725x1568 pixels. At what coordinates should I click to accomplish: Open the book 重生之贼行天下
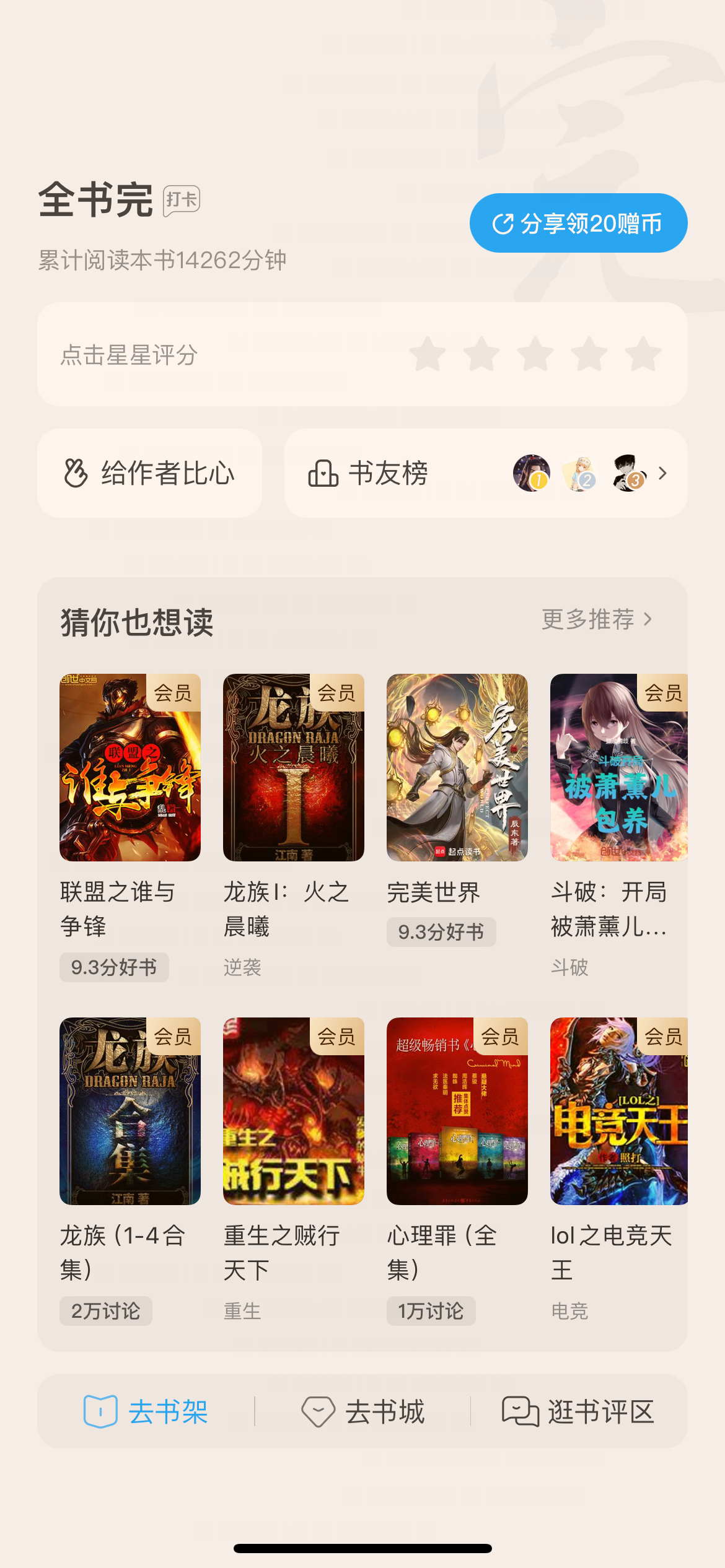(x=293, y=1111)
